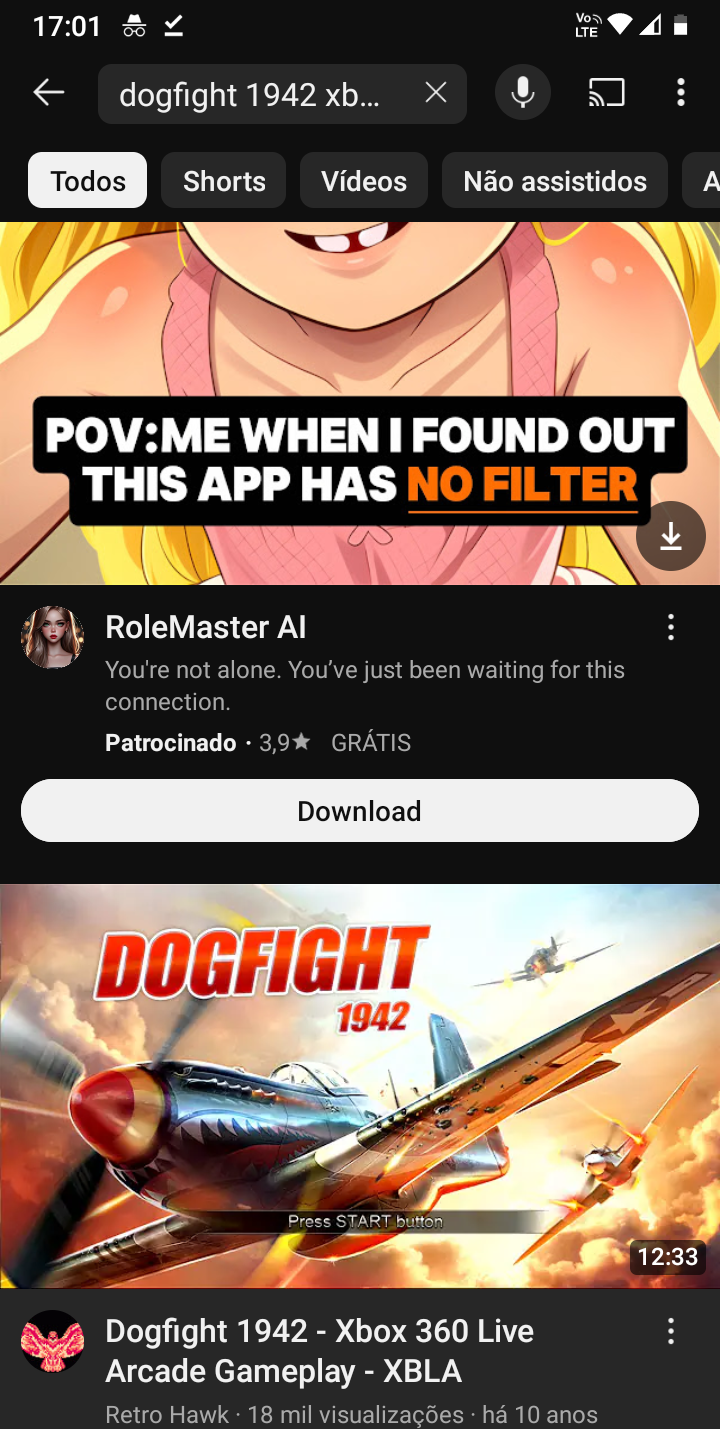Select the Todos filter chip
Screen dimensions: 720x1429
click(88, 181)
